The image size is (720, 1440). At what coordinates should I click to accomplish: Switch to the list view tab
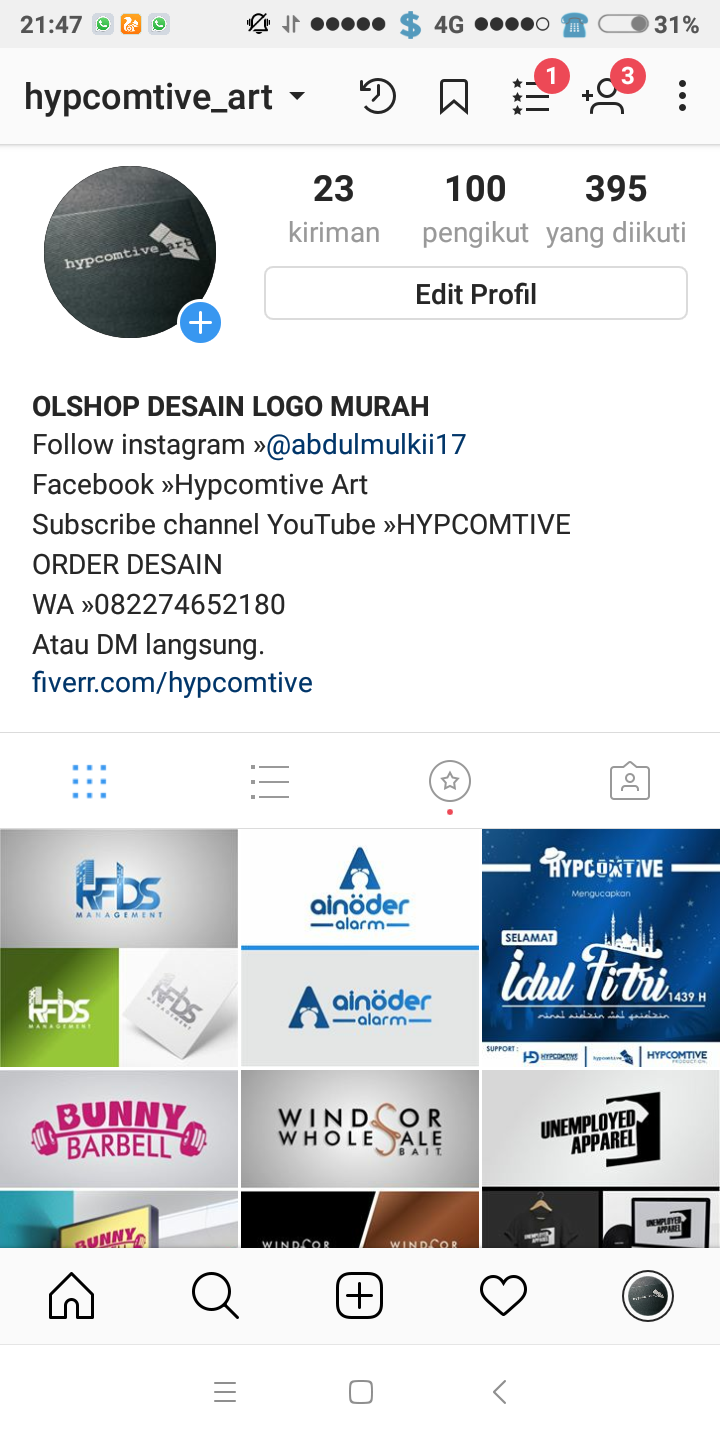tap(270, 782)
